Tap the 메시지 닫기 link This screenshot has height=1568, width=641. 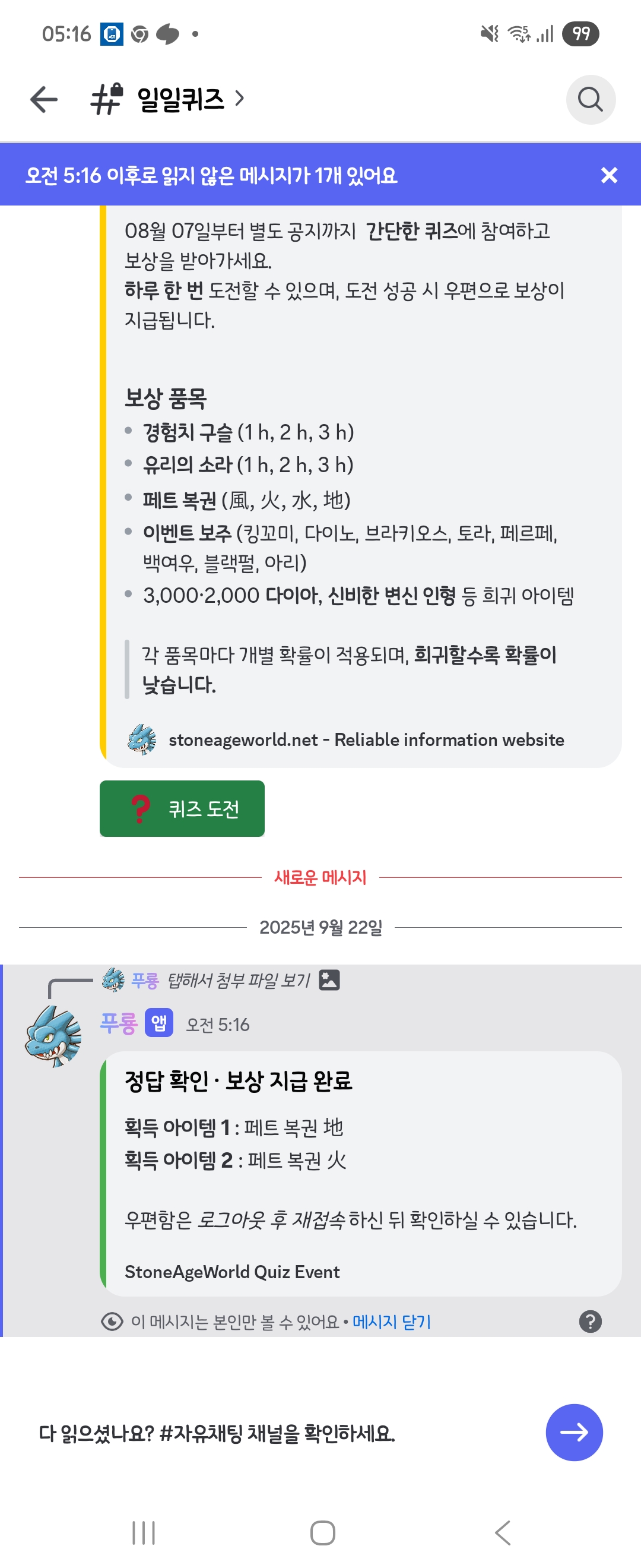point(392,1322)
